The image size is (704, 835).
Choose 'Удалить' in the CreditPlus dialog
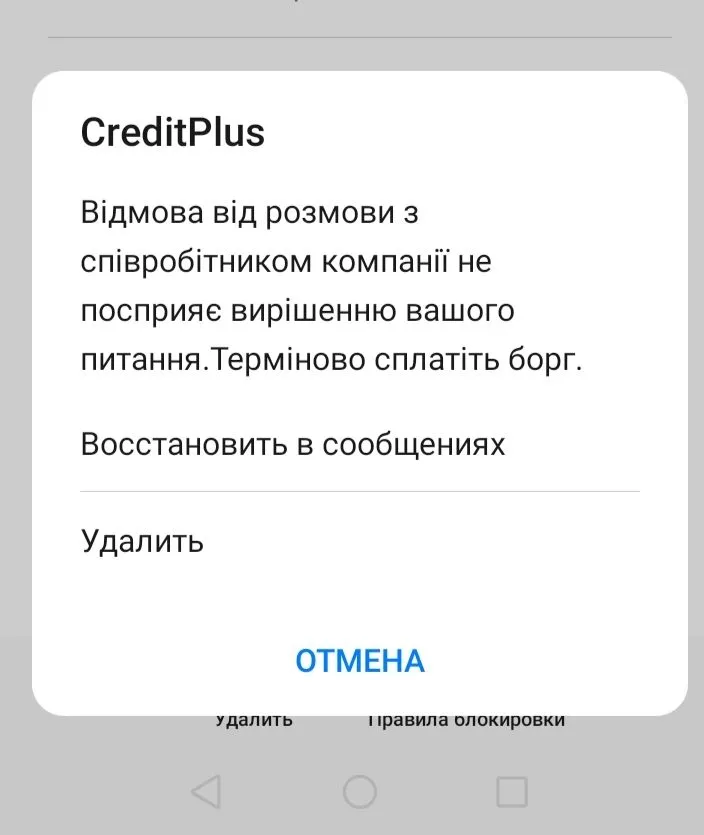[143, 541]
